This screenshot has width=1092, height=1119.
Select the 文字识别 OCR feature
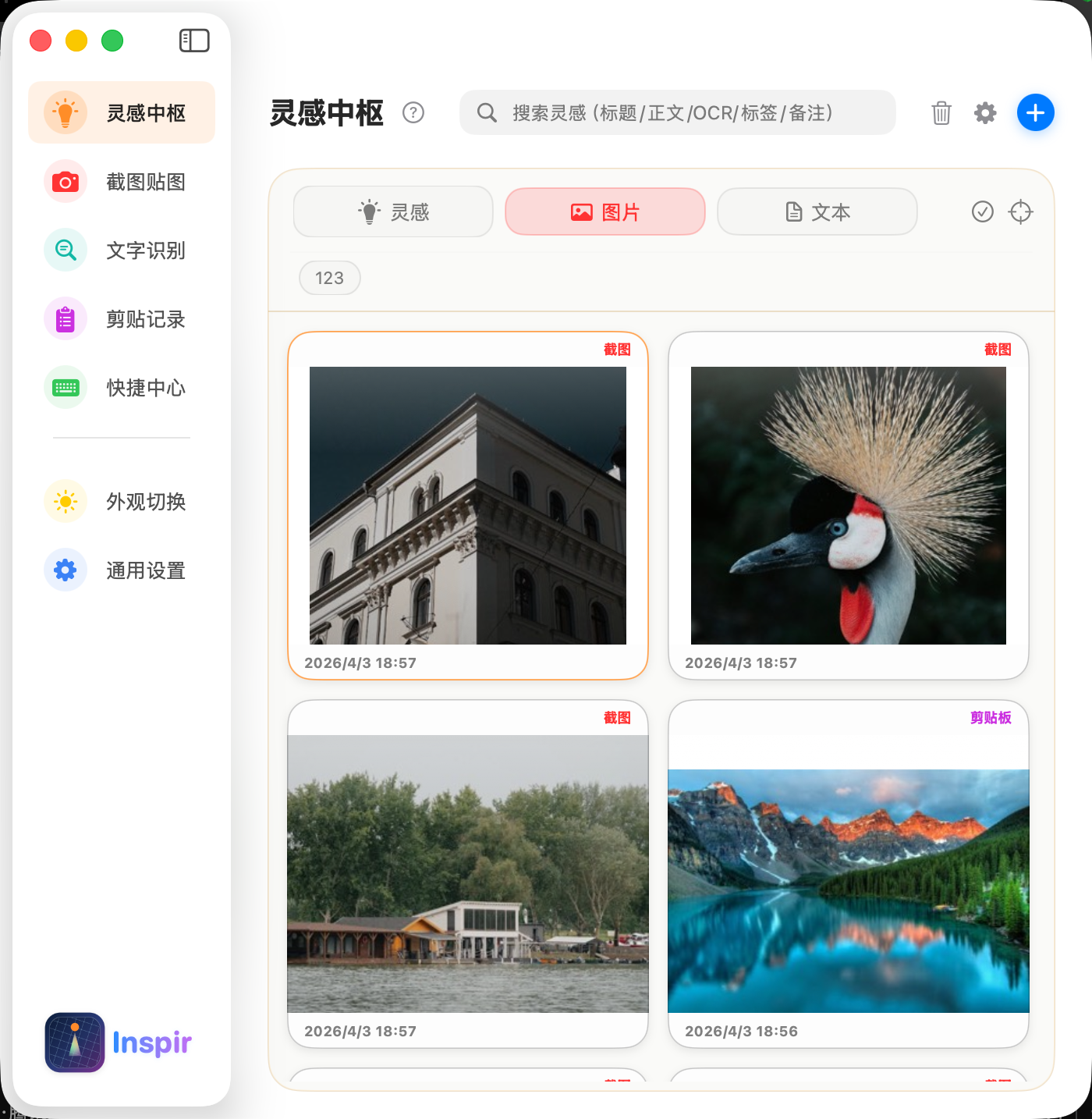(x=145, y=250)
